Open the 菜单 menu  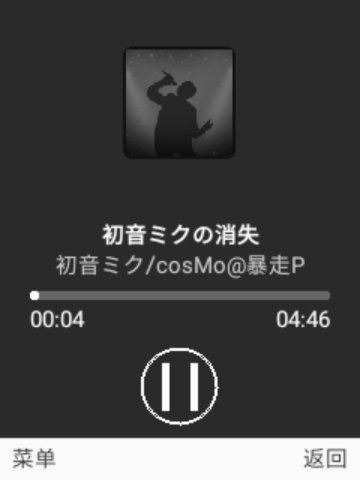coord(34,459)
